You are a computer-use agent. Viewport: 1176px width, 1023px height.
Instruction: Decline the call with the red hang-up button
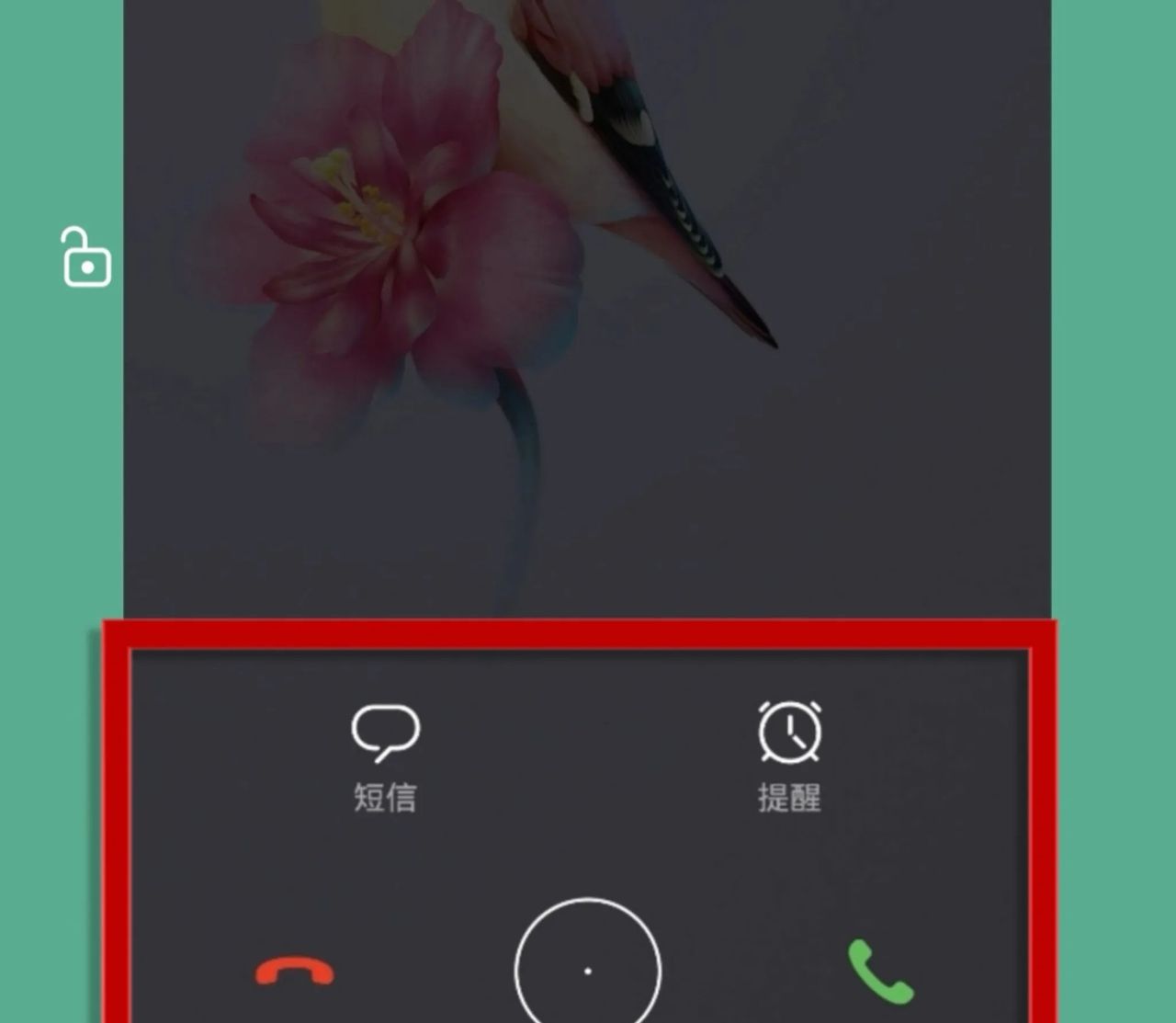pyautogui.click(x=295, y=971)
